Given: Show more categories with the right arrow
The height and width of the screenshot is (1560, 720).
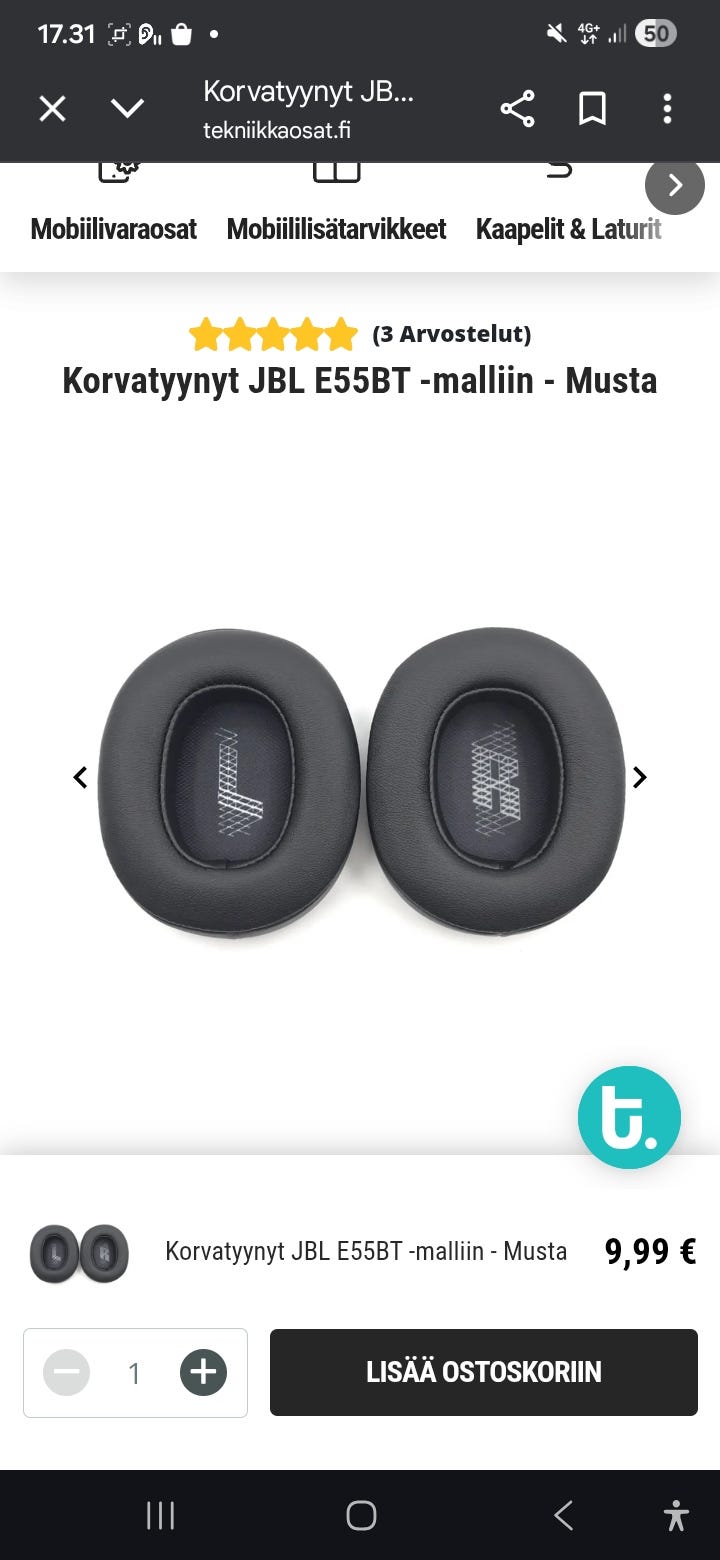Looking at the screenshot, I should pos(674,185).
